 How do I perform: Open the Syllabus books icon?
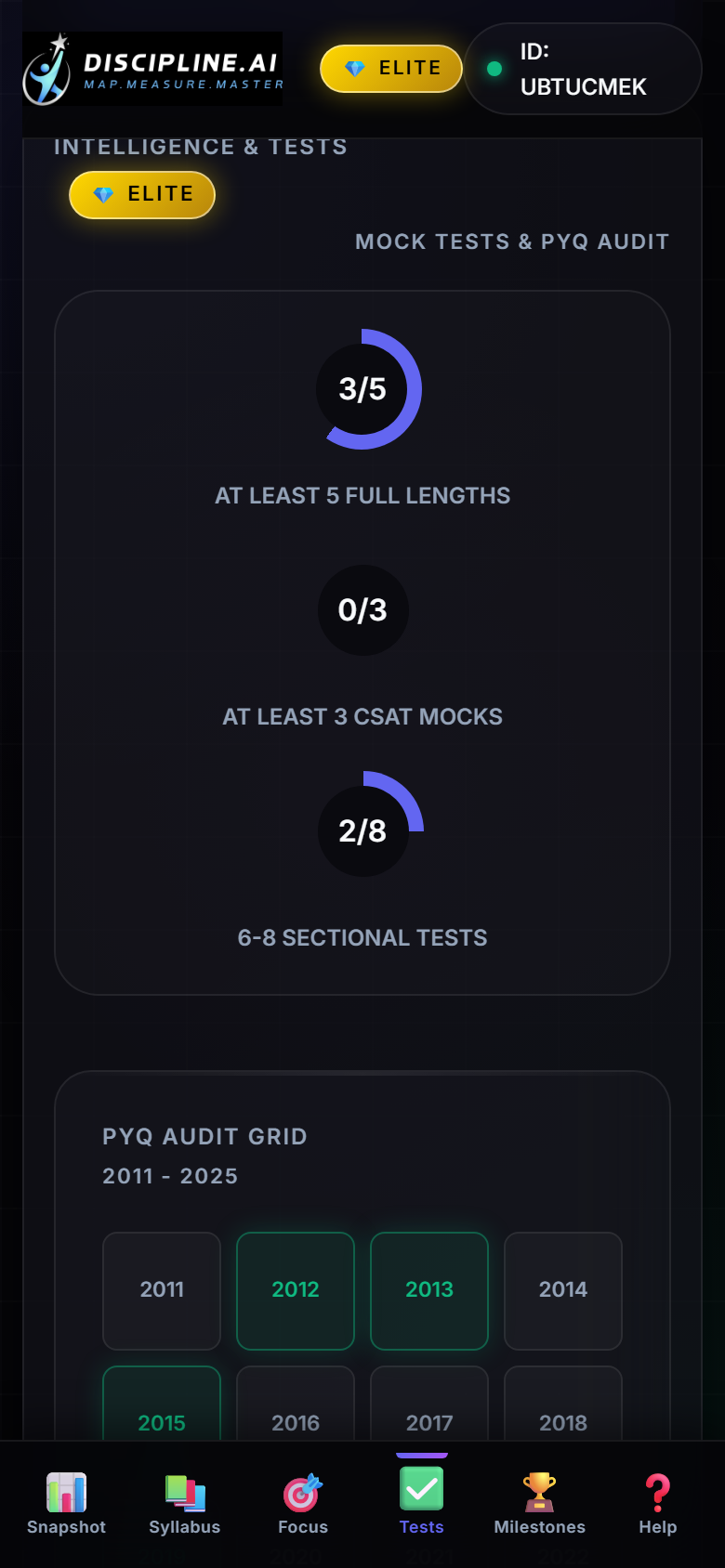click(184, 1494)
